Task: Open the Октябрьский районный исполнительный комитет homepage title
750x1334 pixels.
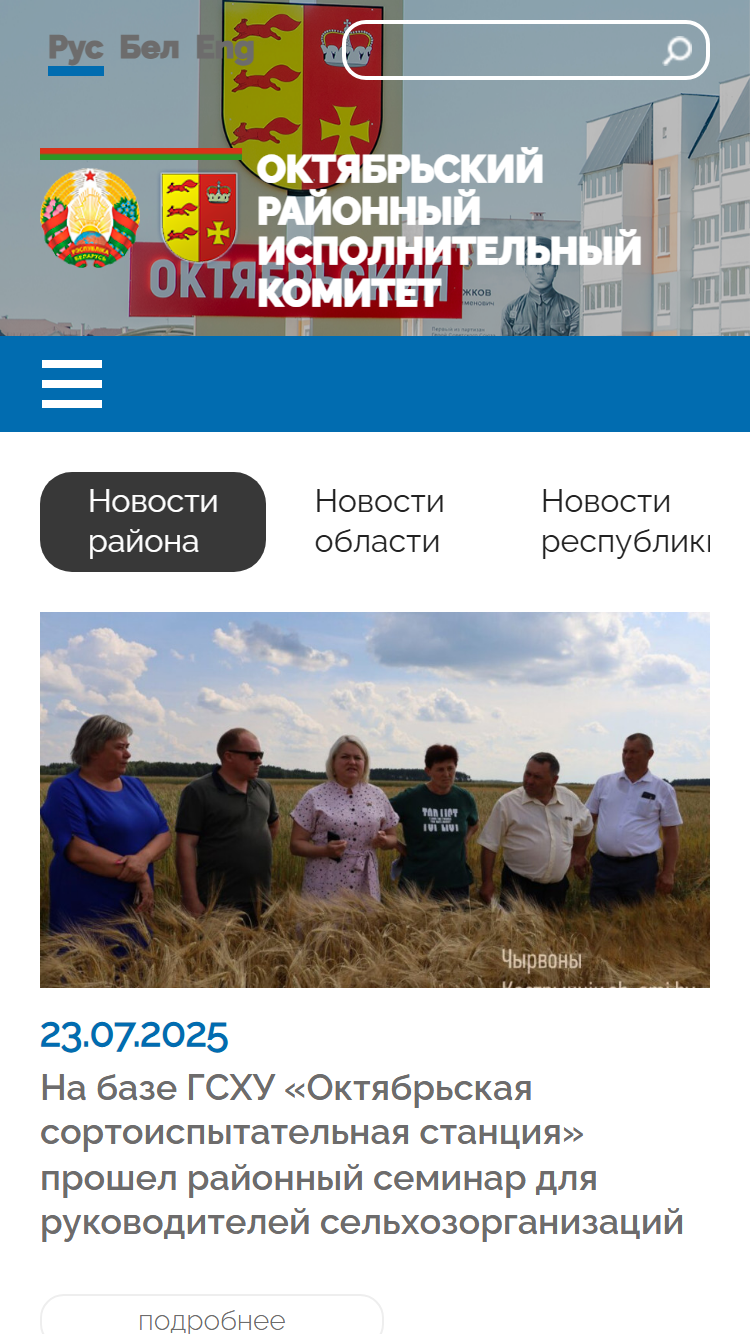Action: tap(449, 230)
